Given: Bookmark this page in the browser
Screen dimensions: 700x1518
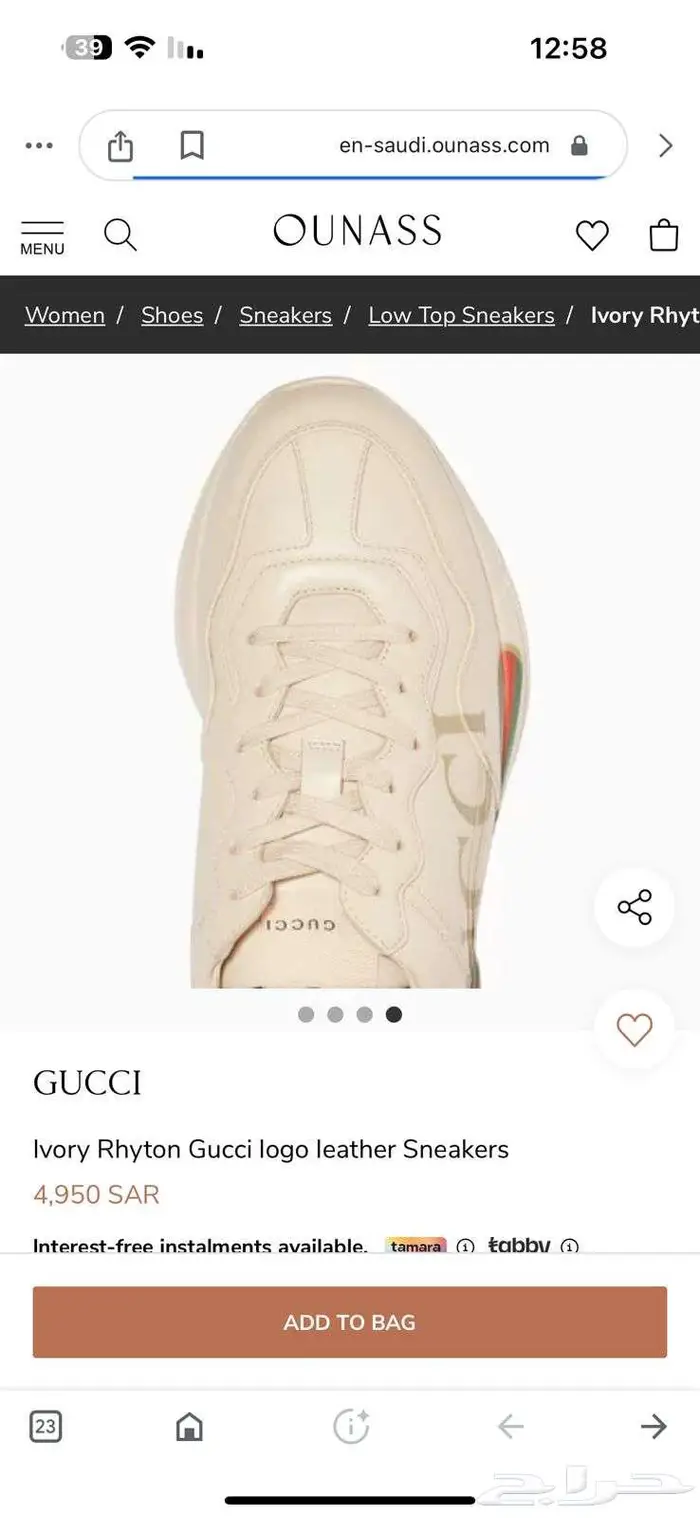Looking at the screenshot, I should point(192,146).
